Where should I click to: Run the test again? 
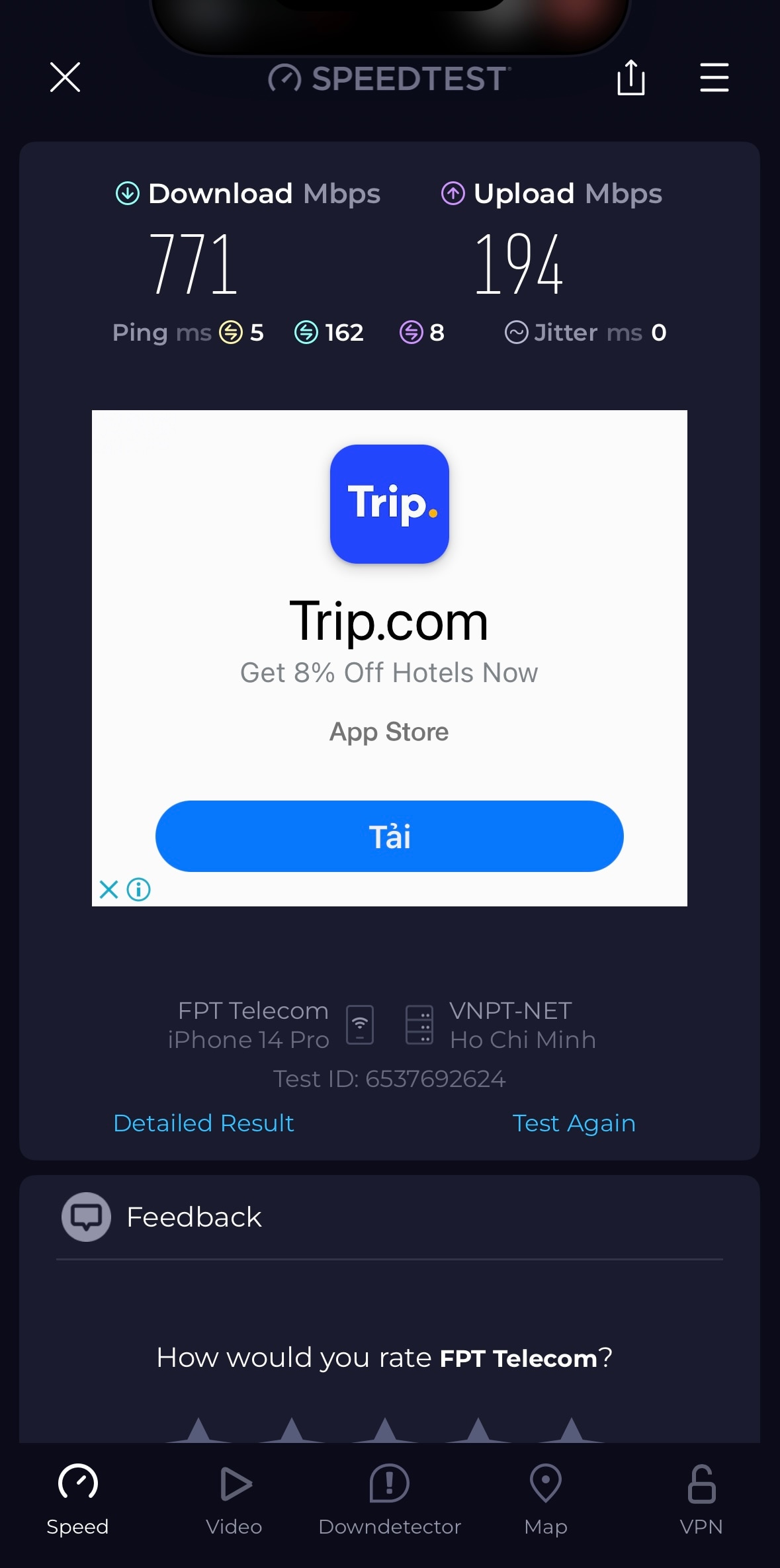(x=574, y=1123)
